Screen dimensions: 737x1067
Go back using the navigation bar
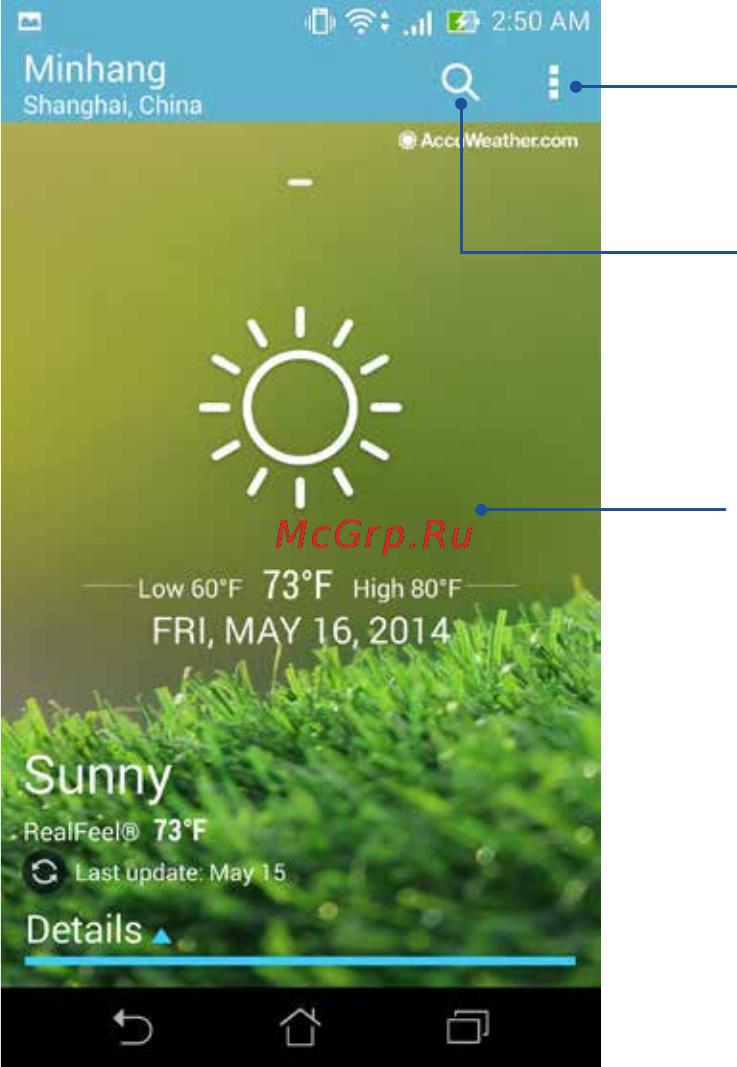click(132, 1027)
